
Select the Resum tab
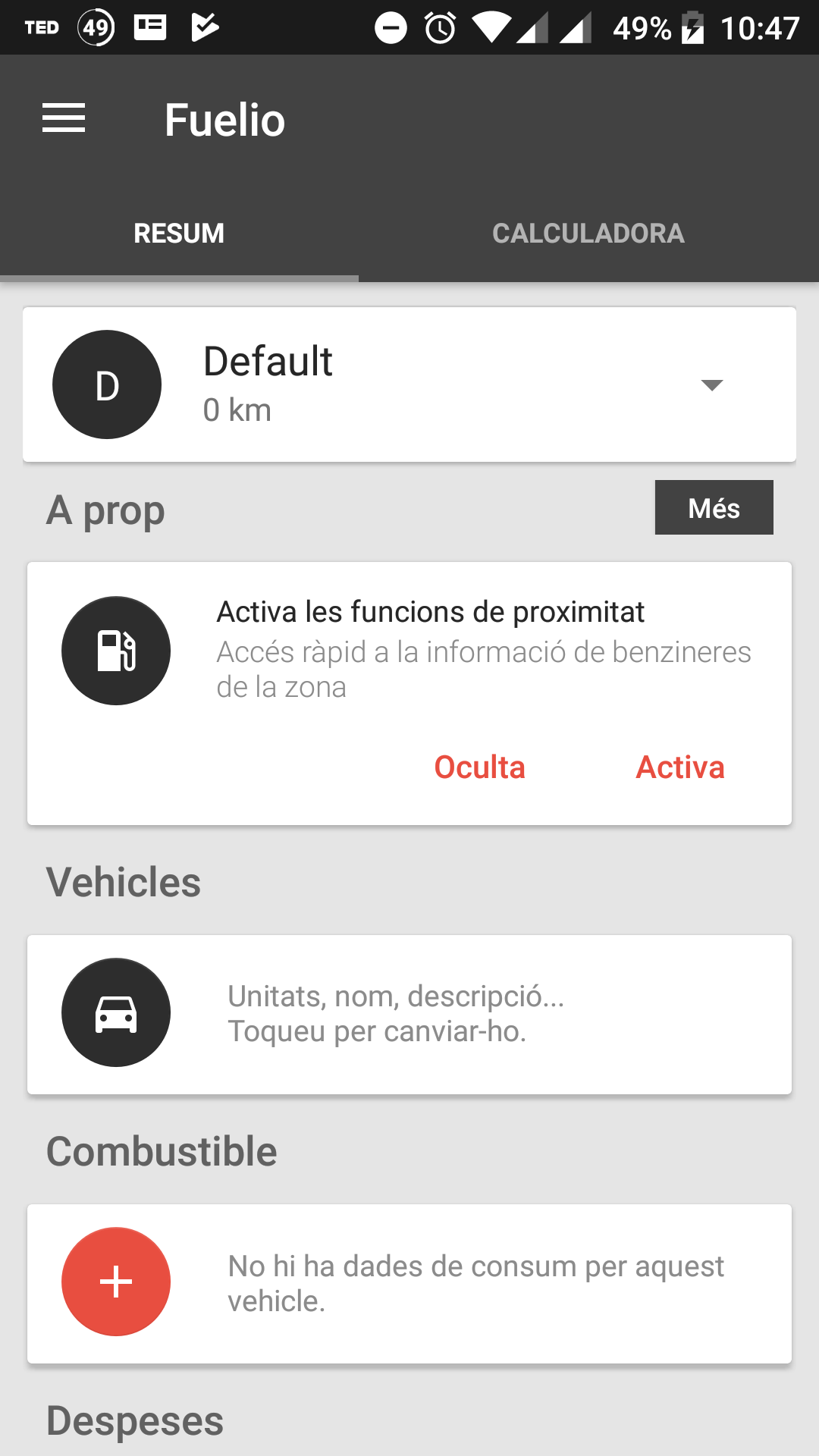179,234
